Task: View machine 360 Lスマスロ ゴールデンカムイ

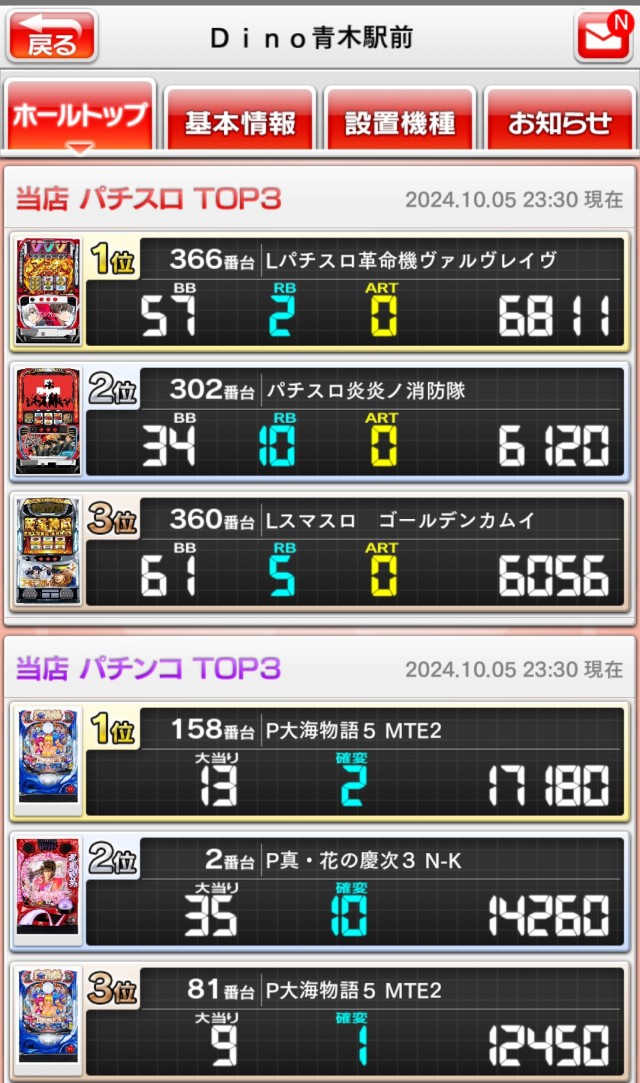Action: [x=320, y=551]
